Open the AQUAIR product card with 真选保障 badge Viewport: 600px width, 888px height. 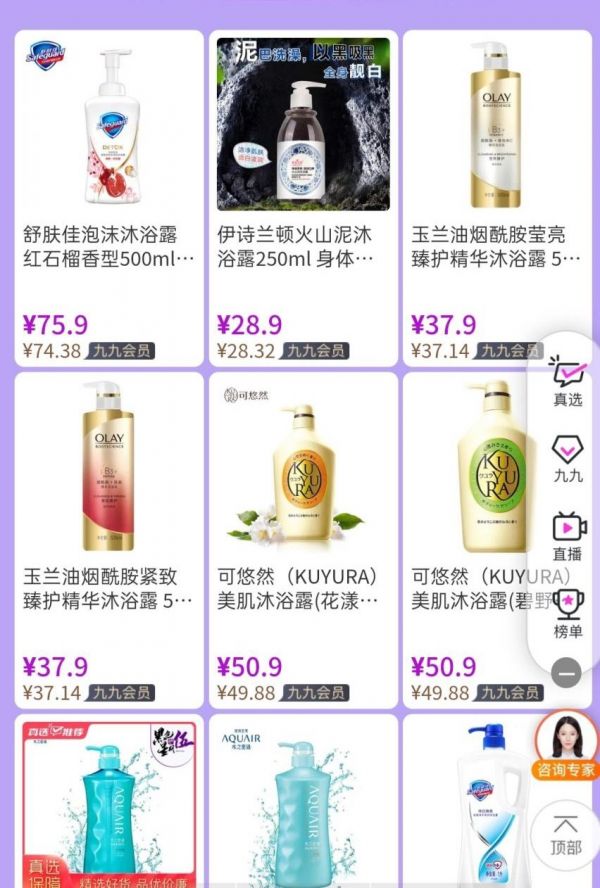(108, 800)
